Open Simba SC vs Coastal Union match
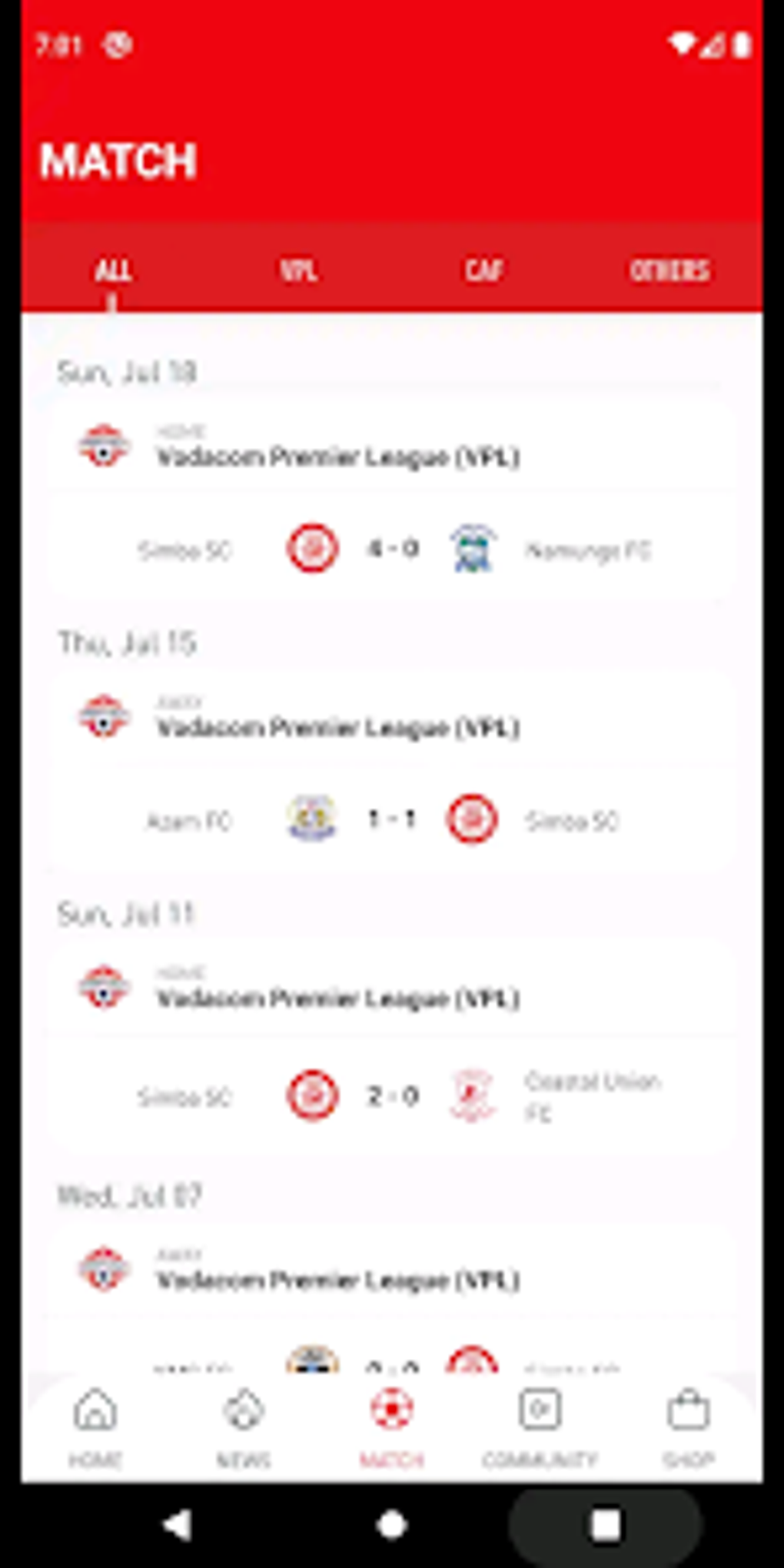 pos(392,1096)
